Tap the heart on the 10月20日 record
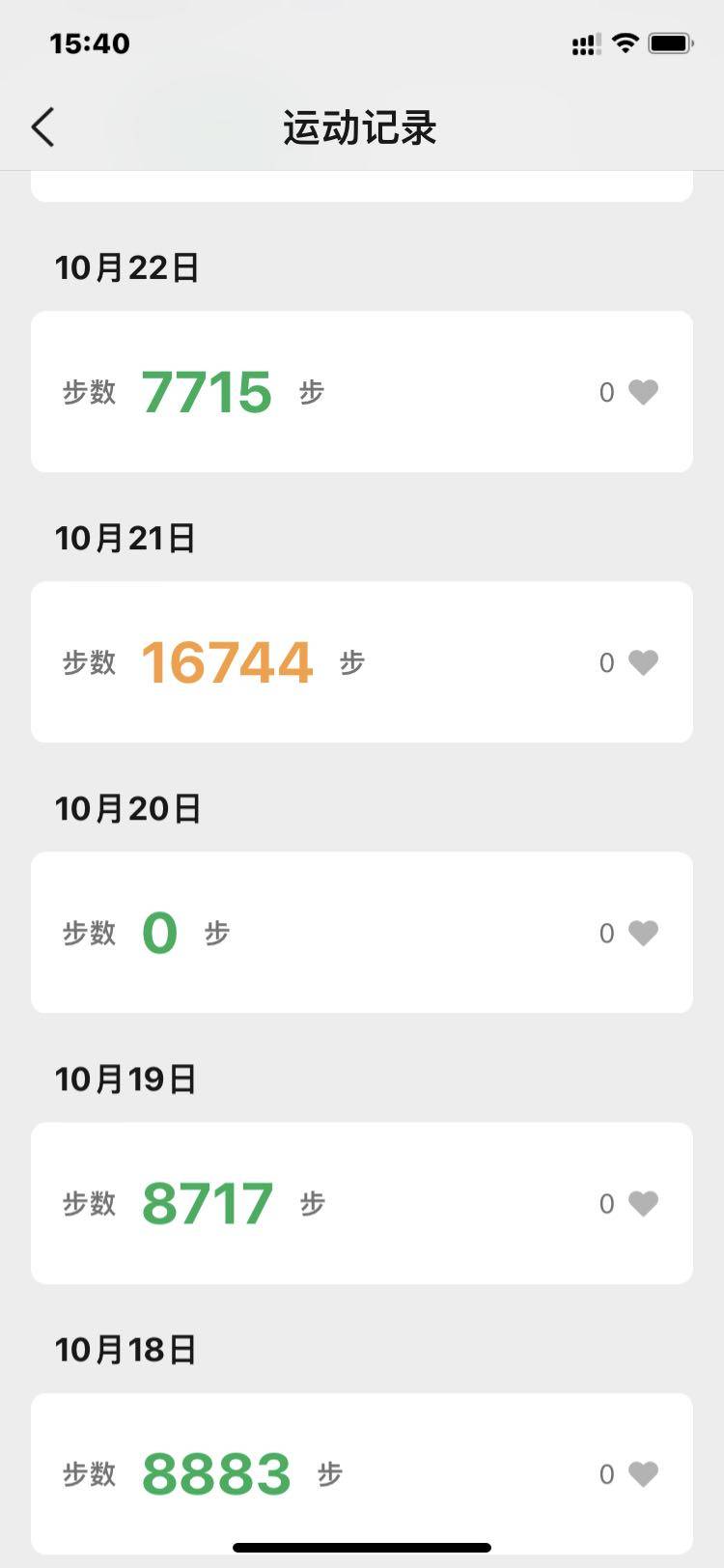This screenshot has height=1568, width=724. click(643, 933)
